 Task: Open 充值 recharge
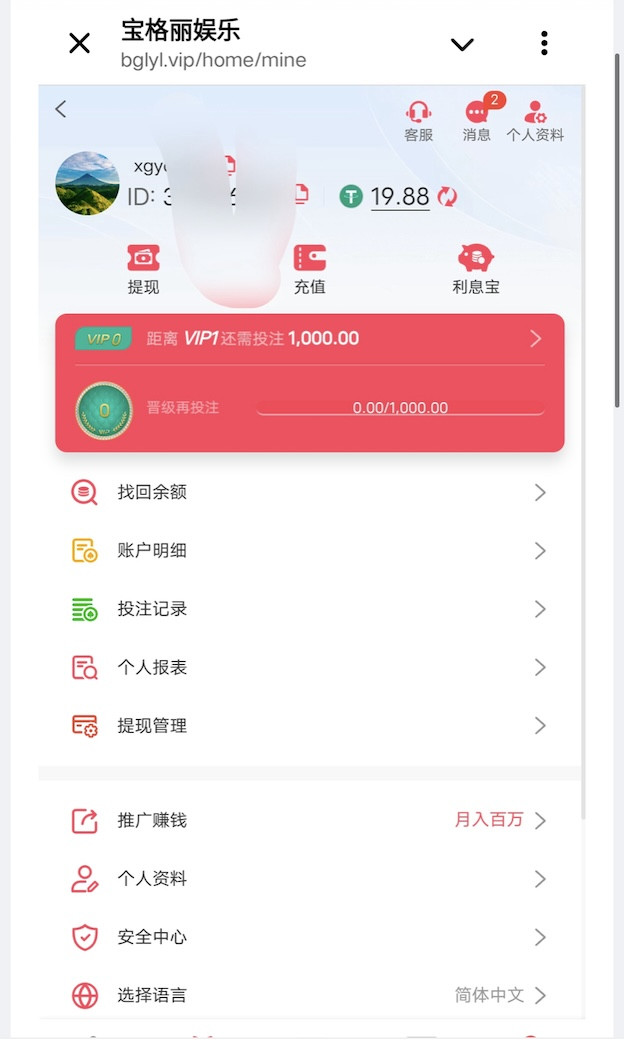[310, 269]
